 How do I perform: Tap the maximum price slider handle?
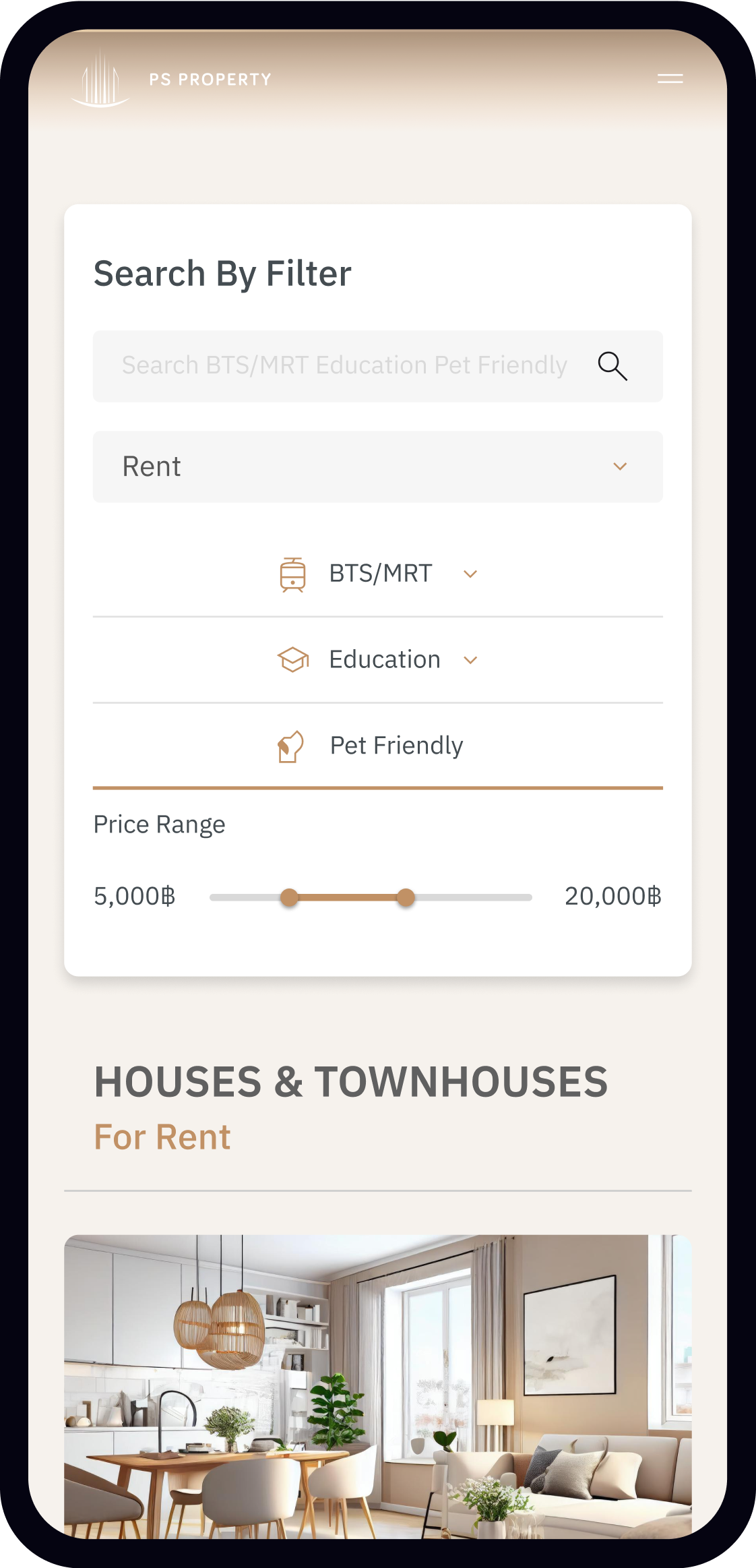pos(406,897)
